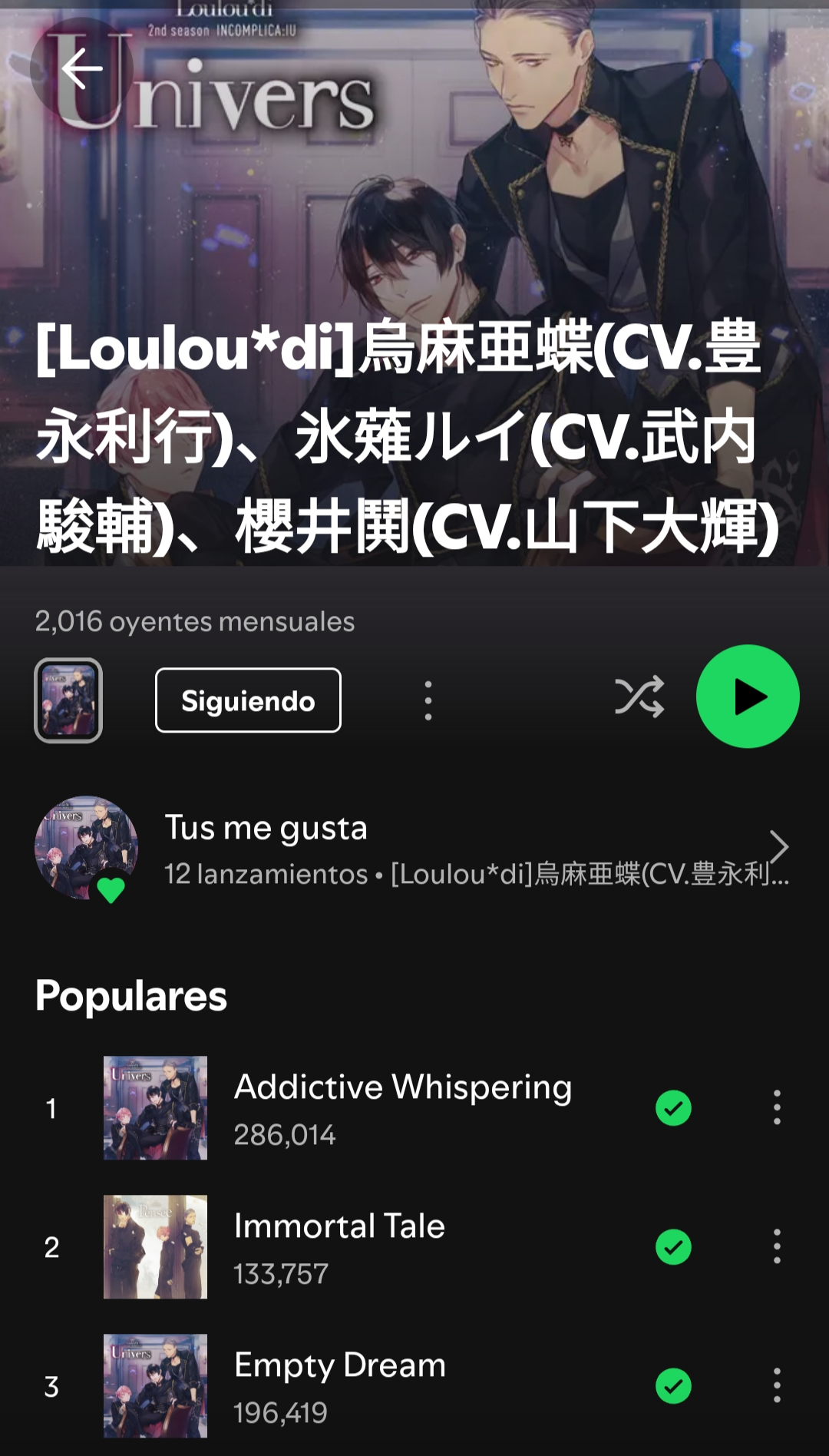Viewport: 829px width, 1456px height.
Task: Go back using the arrow icon
Action: tap(81, 69)
